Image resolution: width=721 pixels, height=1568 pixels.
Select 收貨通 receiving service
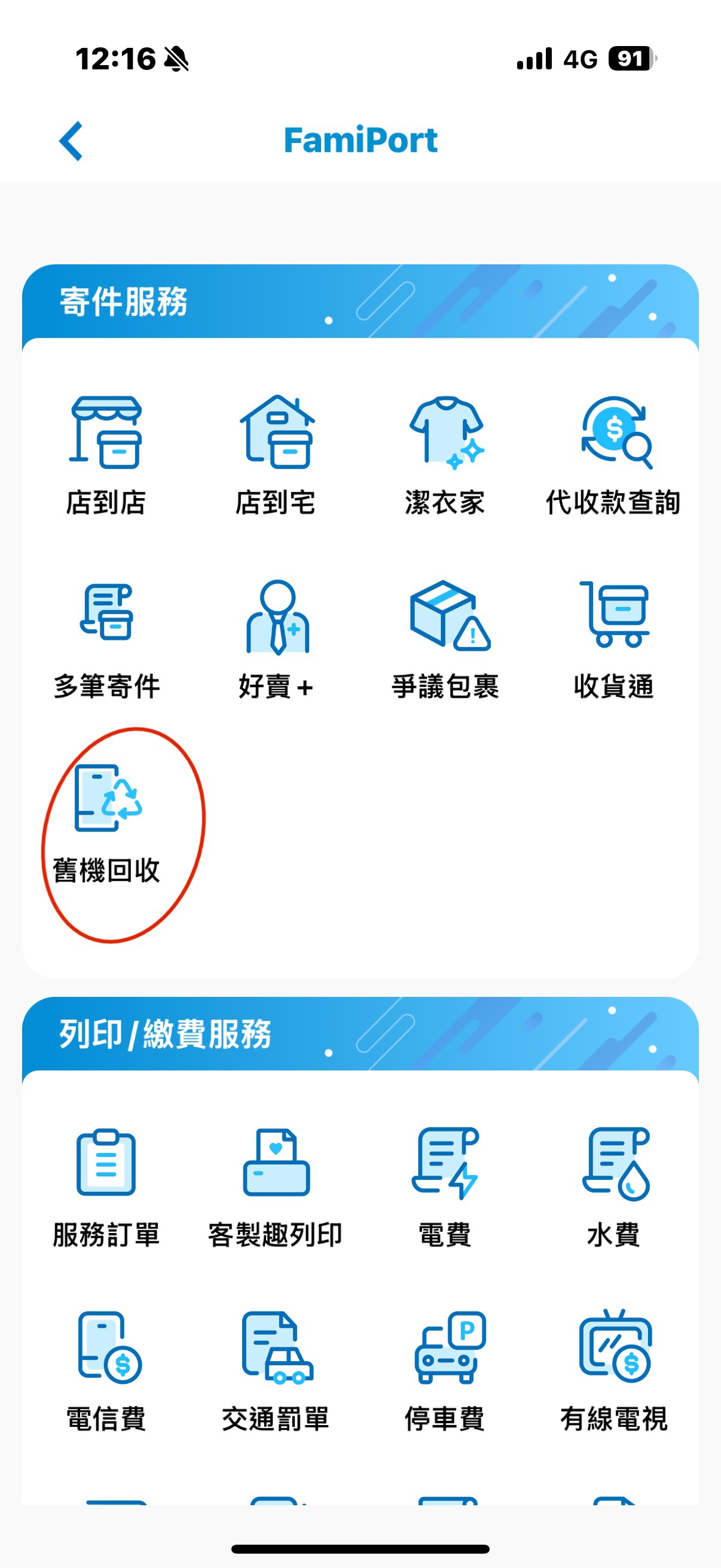[x=613, y=640]
